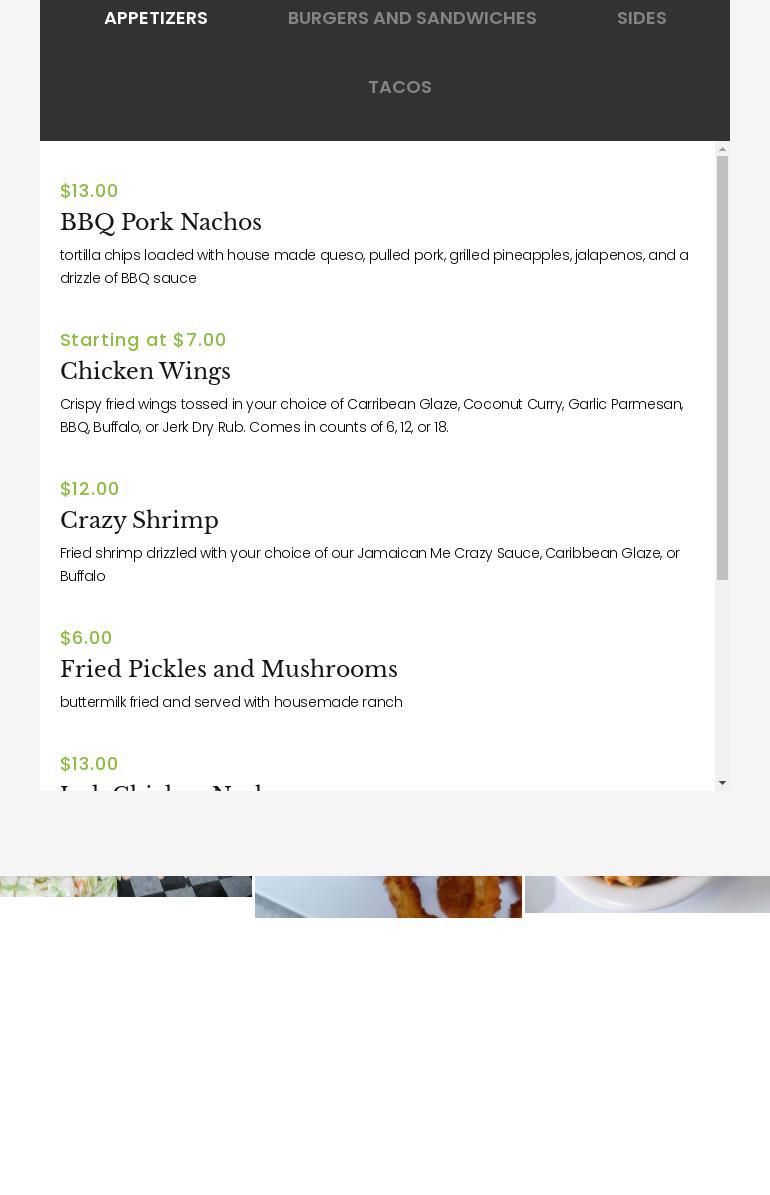Open the Sides tab
770x1195 pixels.
point(641,18)
